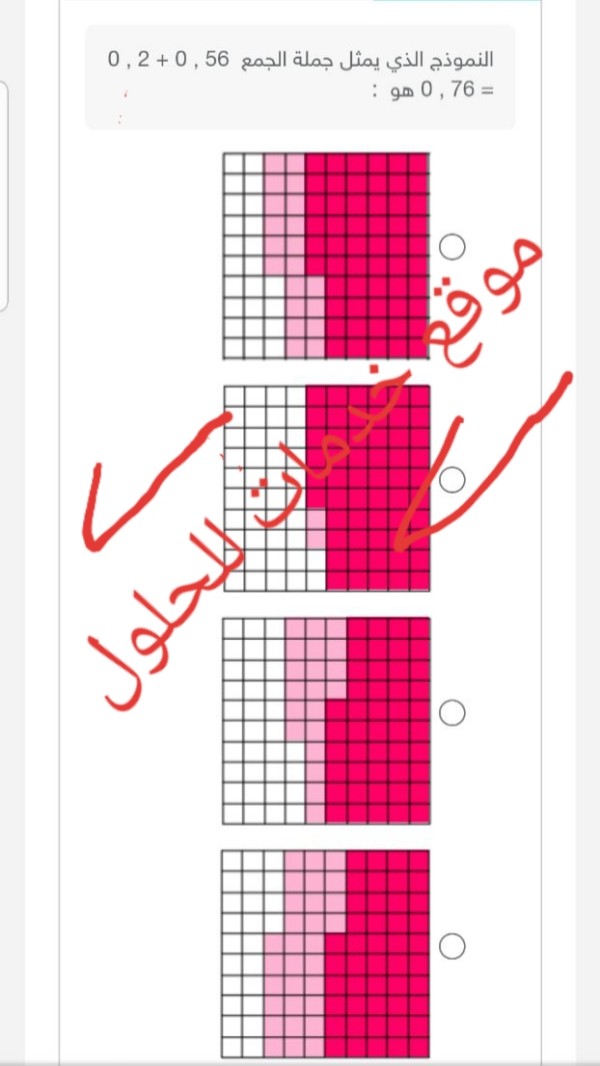Pick the radio button beside the last grid model
This screenshot has width=600, height=1066.
[x=453, y=945]
